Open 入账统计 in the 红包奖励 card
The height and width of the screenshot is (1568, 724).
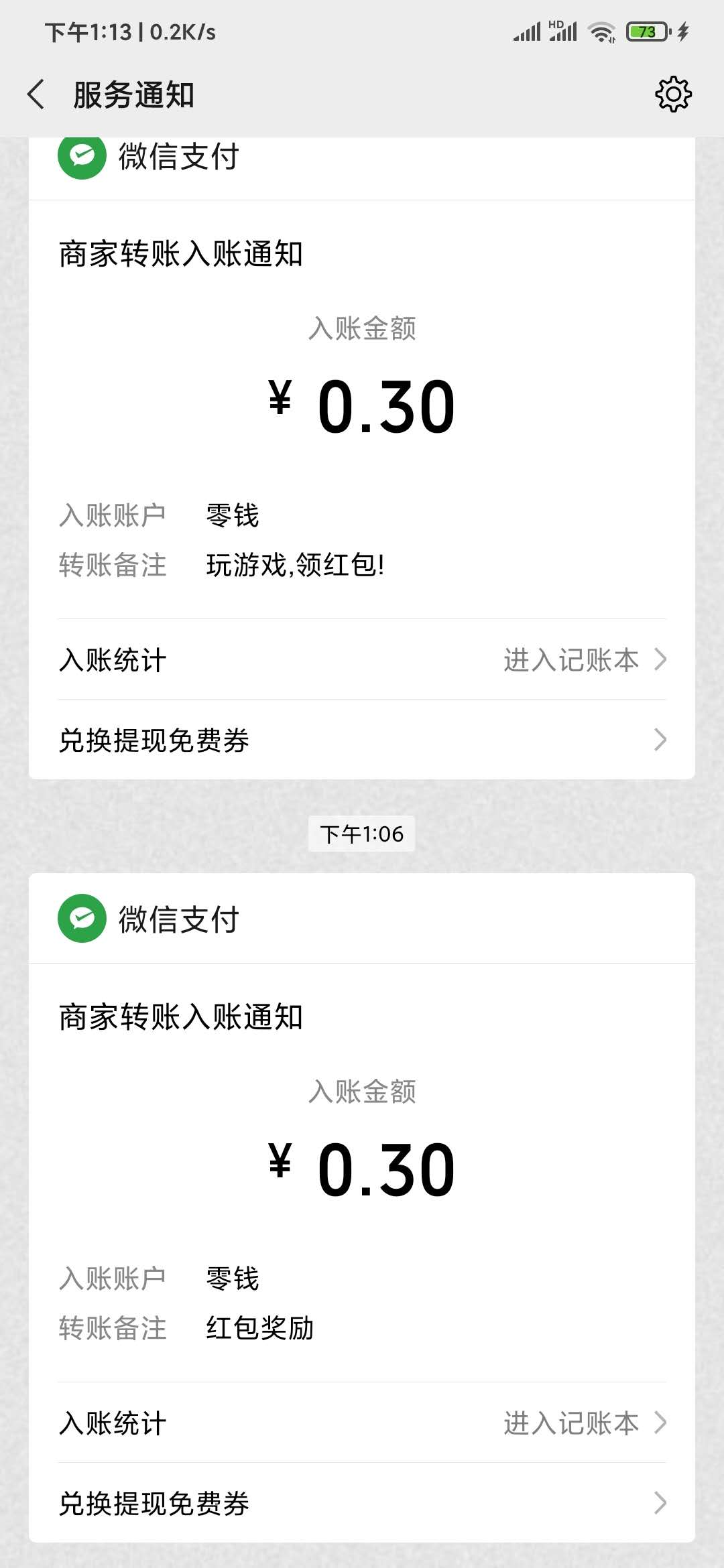[x=362, y=1423]
